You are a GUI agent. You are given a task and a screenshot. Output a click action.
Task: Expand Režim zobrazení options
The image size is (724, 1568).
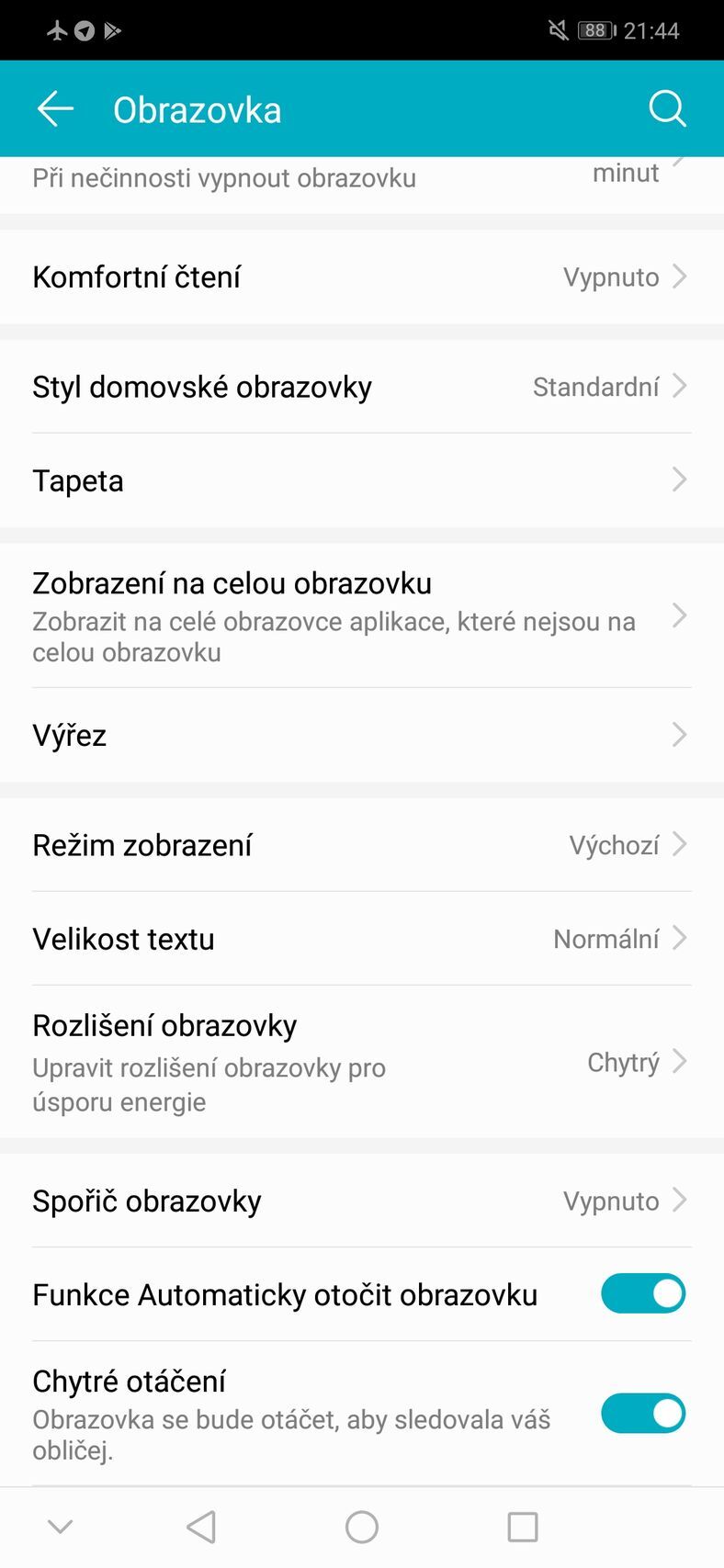coord(361,844)
